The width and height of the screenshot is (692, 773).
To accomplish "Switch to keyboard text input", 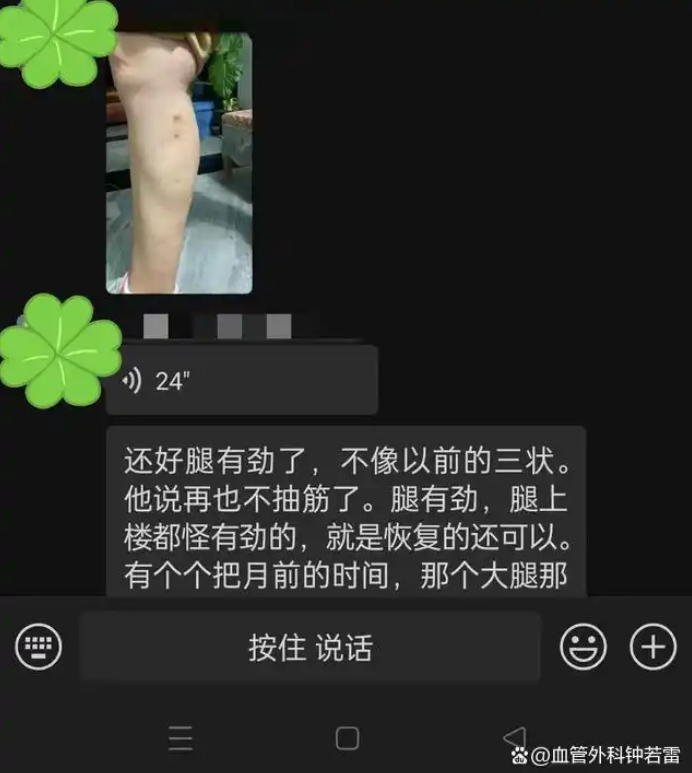I will (x=39, y=647).
